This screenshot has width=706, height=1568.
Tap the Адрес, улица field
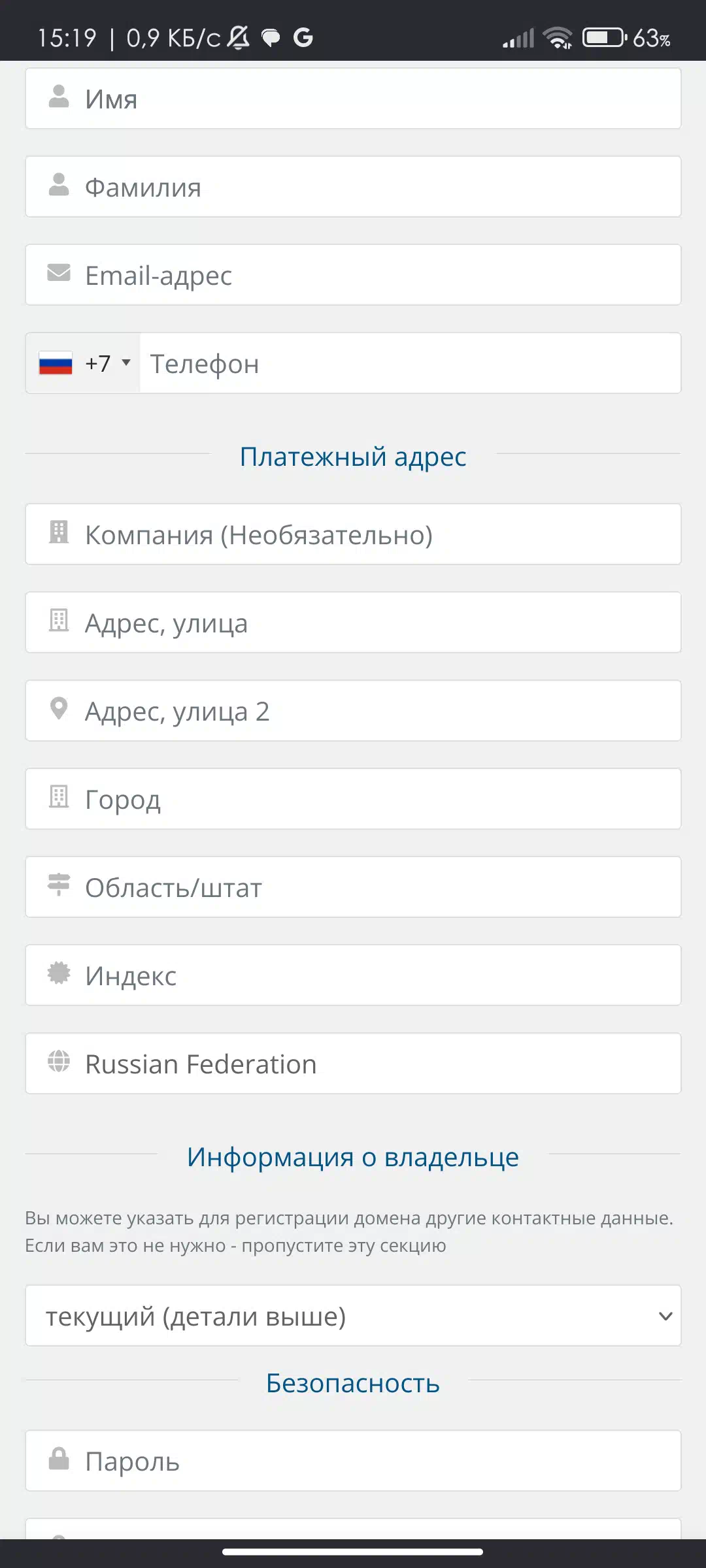point(353,623)
